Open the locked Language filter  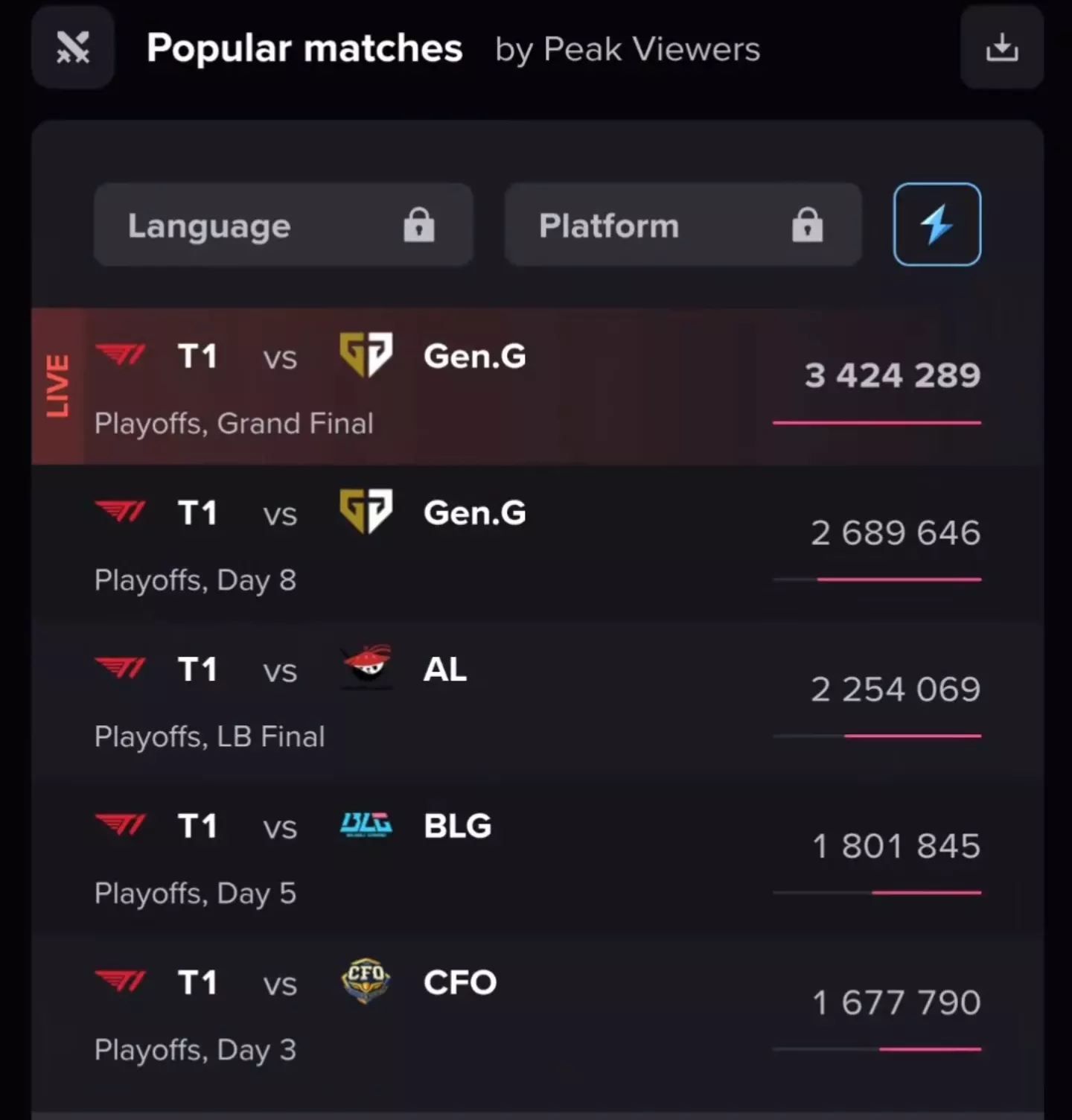283,225
